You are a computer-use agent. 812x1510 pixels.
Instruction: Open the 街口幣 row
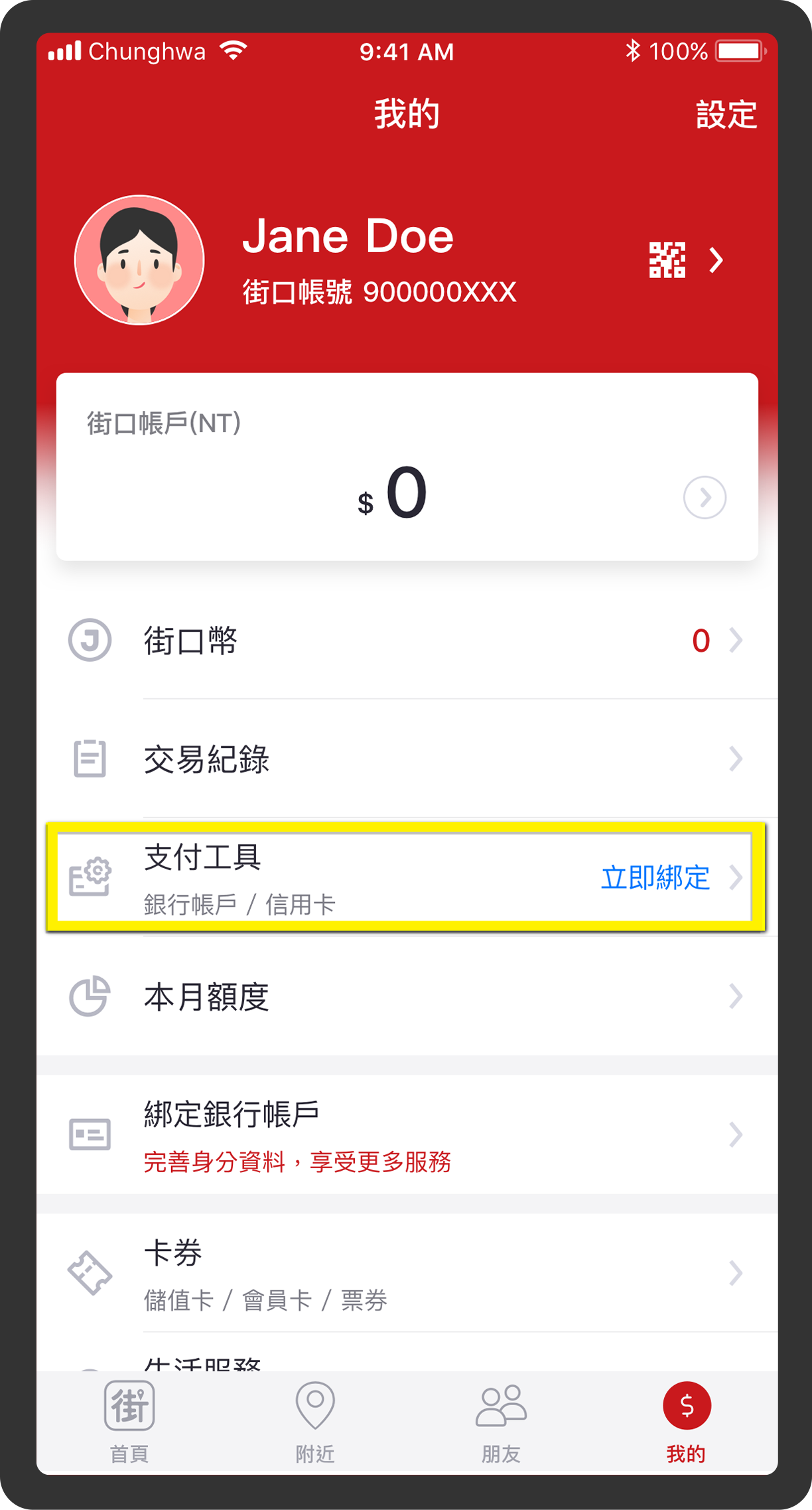point(406,641)
